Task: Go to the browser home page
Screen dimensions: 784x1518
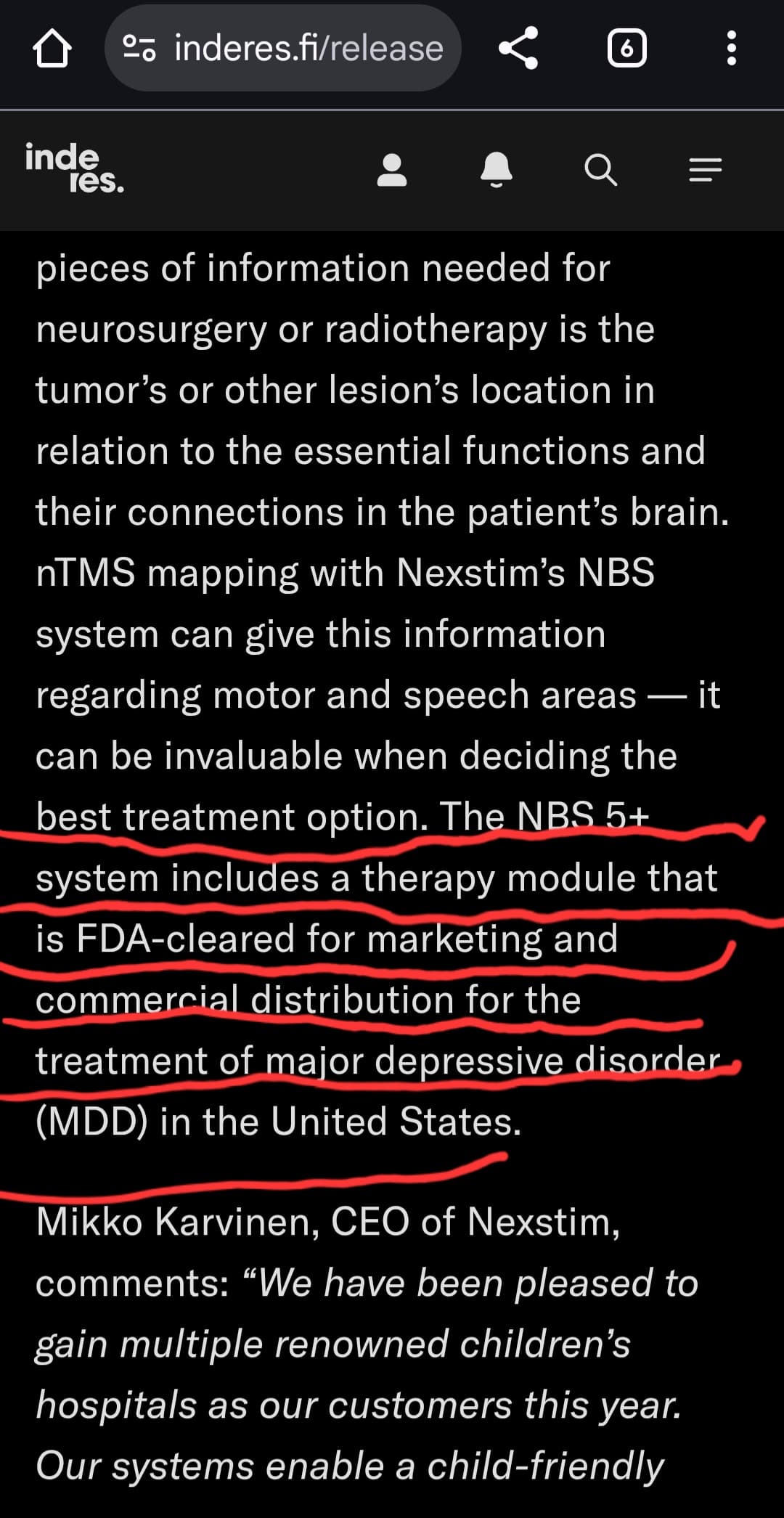Action: click(52, 49)
